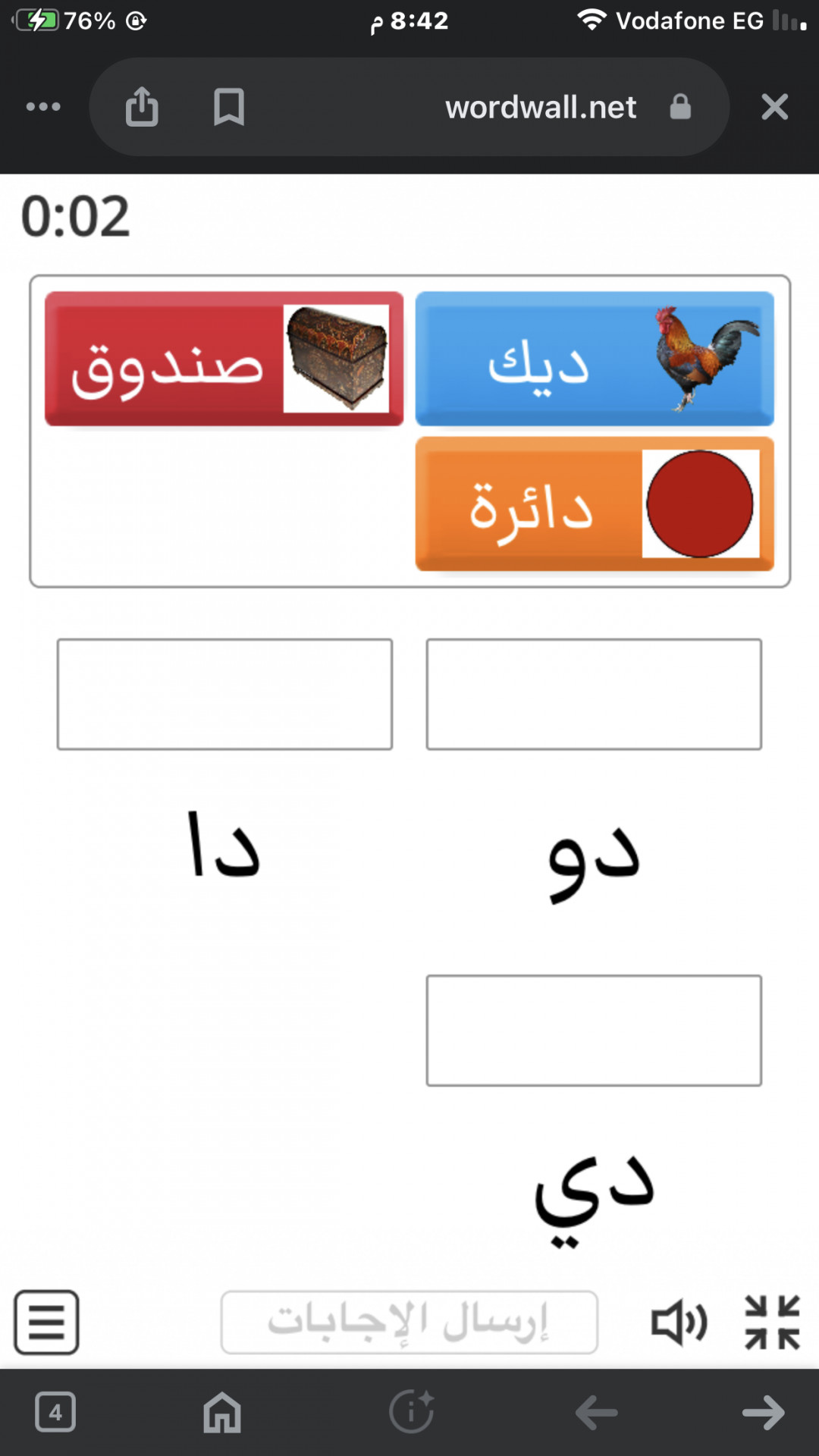Open the AI info assistant icon
Viewport: 819px width, 1456px height.
[x=411, y=1412]
